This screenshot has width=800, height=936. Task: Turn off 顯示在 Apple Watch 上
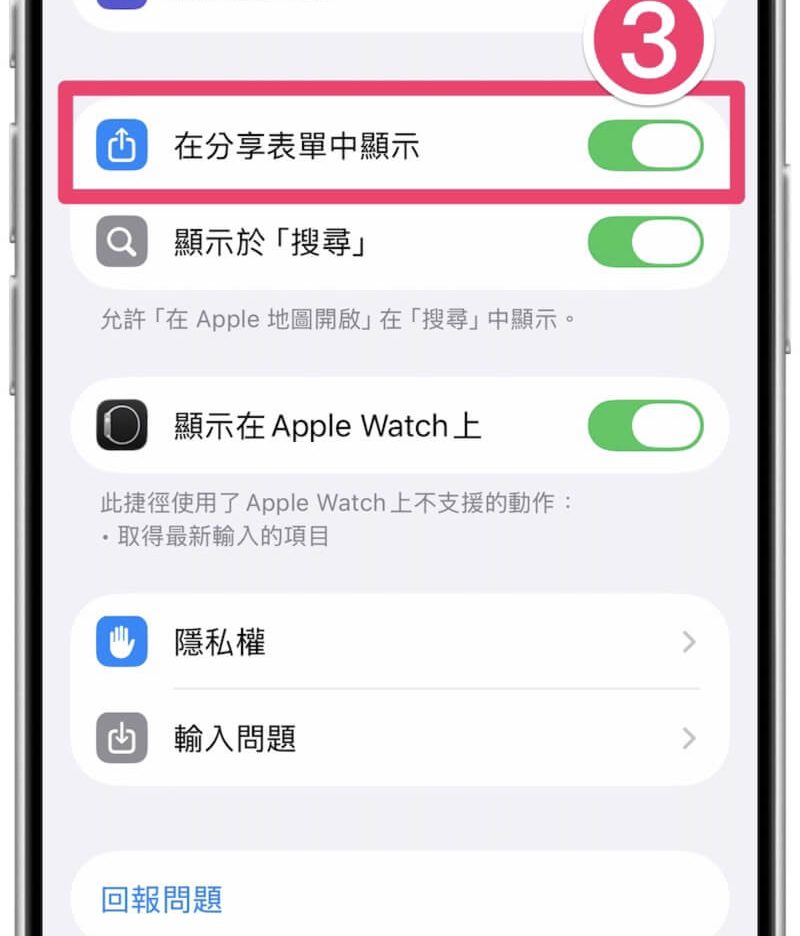pos(645,426)
